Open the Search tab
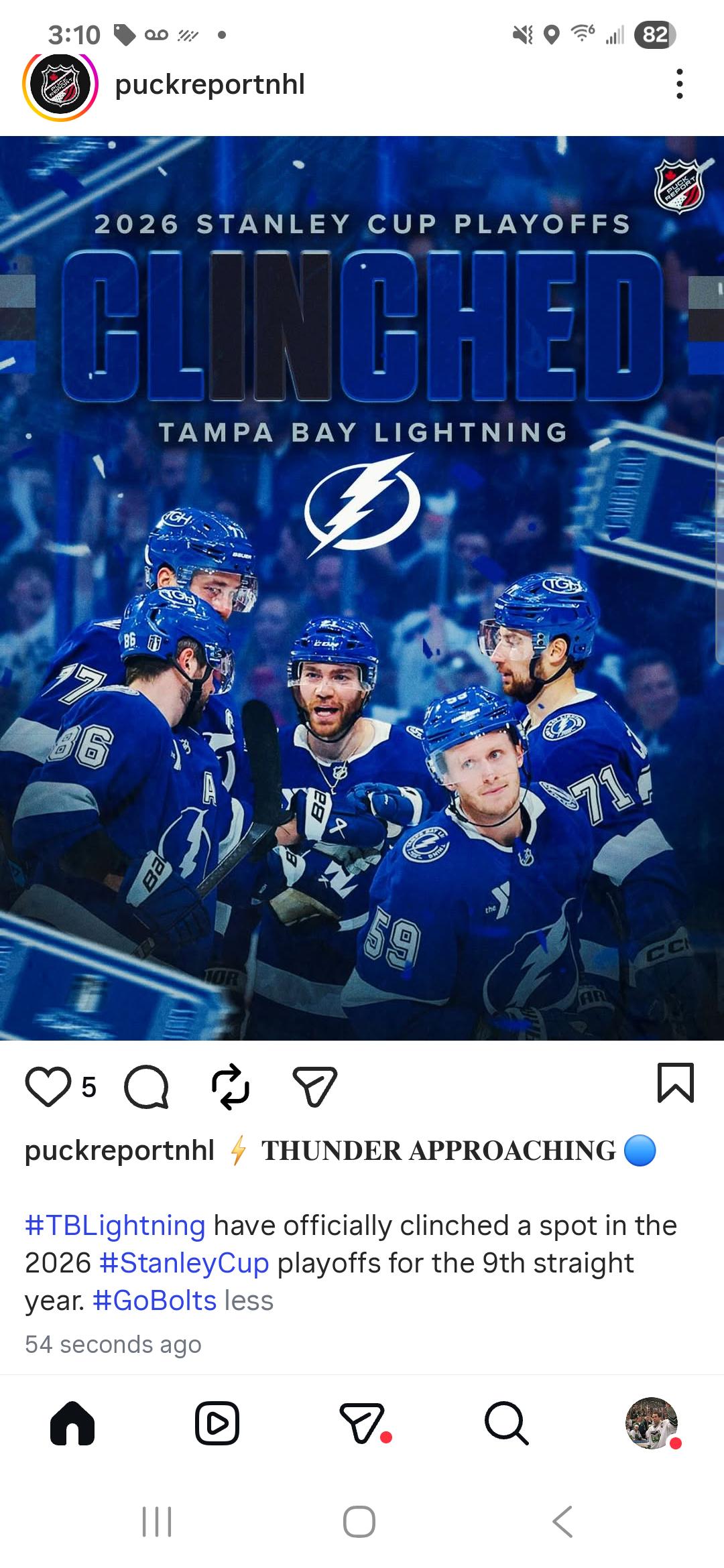 pos(507,1423)
